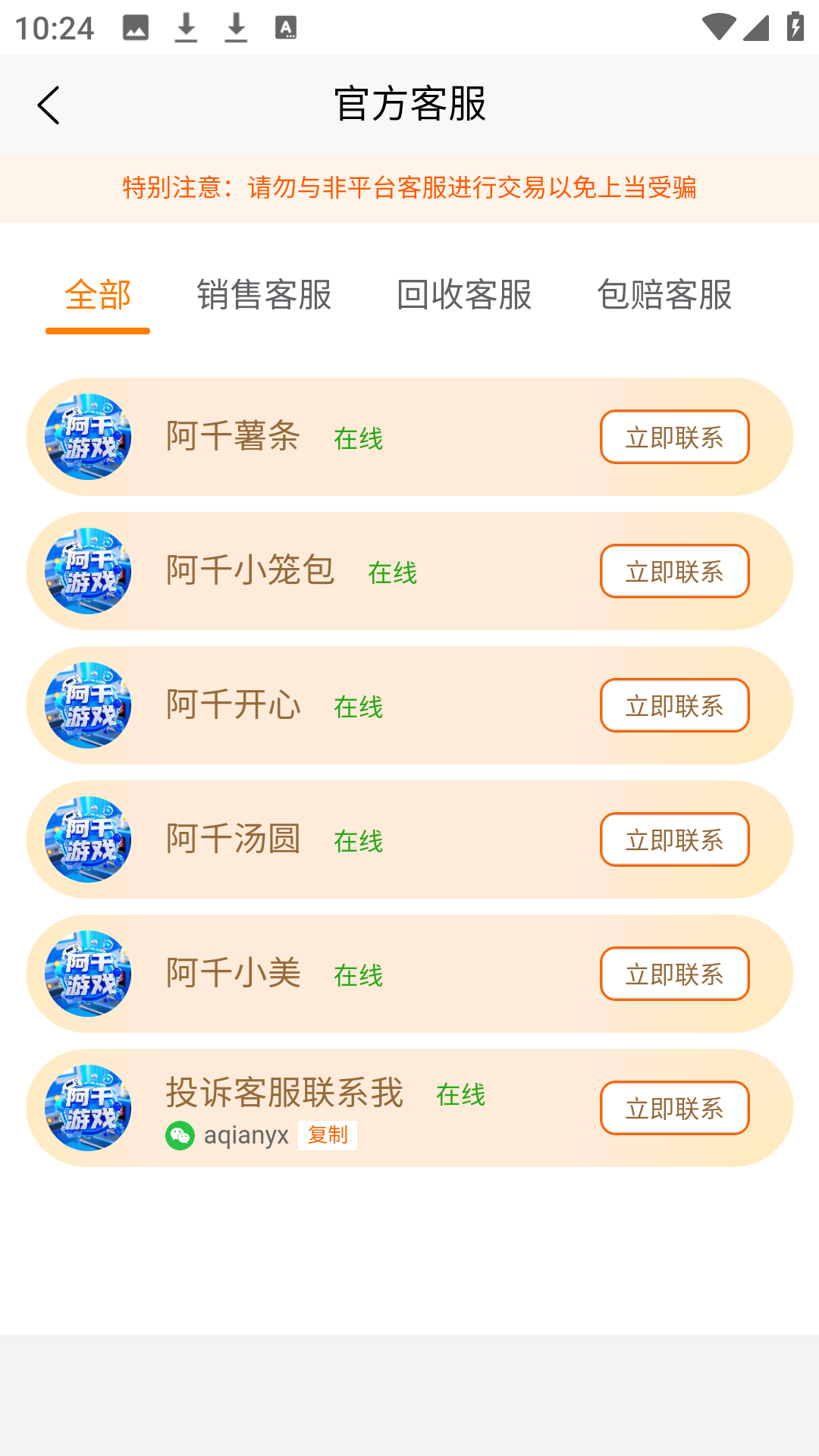The height and width of the screenshot is (1456, 819).
Task: Open 阿千小美's avatar thumbnail
Action: point(87,974)
